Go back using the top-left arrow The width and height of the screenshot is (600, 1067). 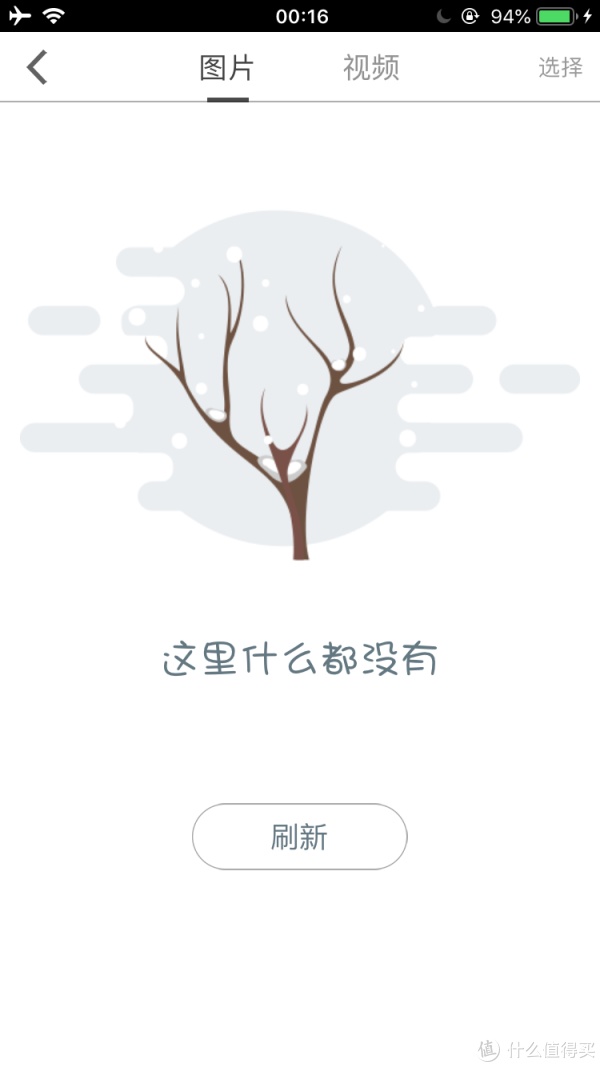point(37,67)
